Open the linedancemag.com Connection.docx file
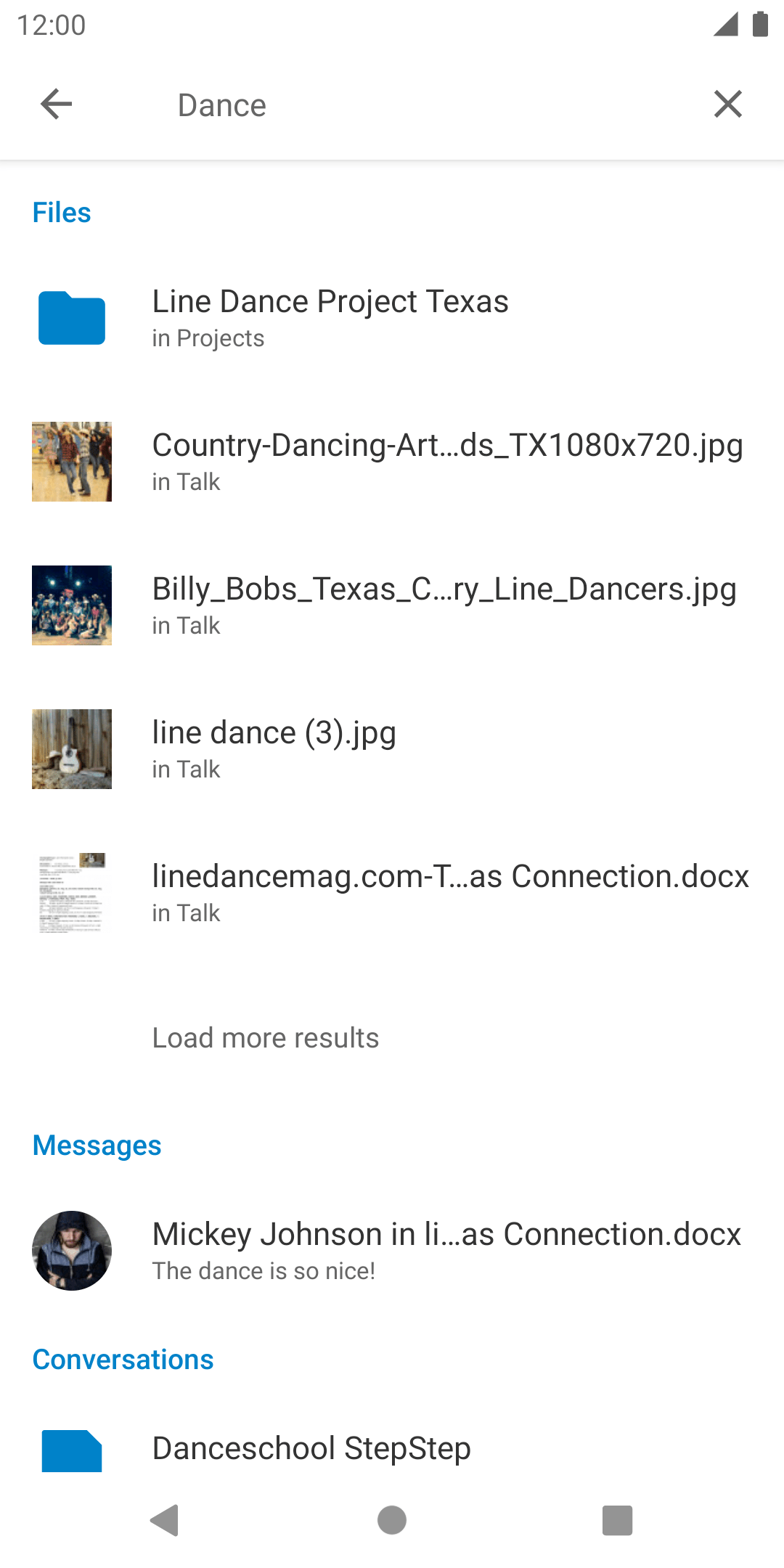 [x=392, y=893]
